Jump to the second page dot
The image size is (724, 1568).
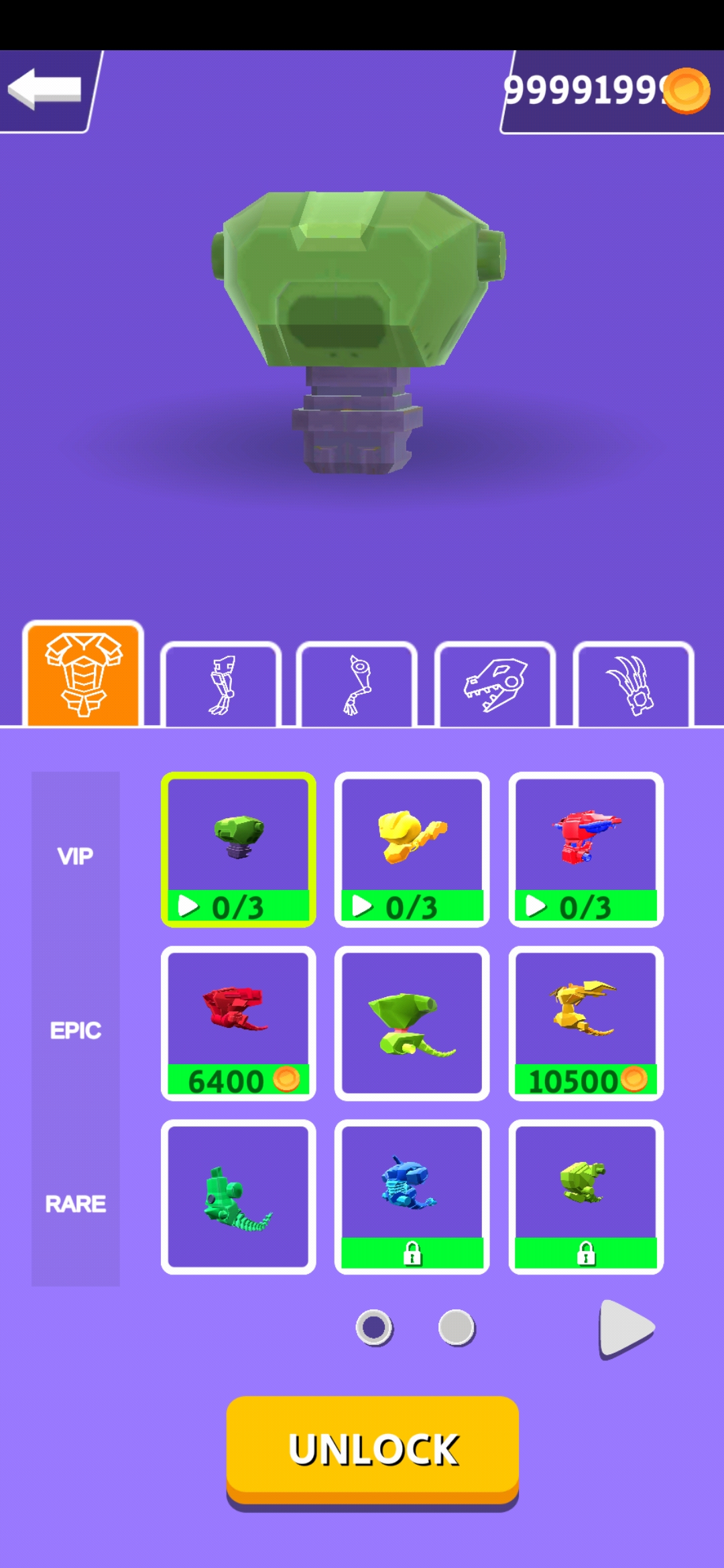pyautogui.click(x=457, y=1327)
